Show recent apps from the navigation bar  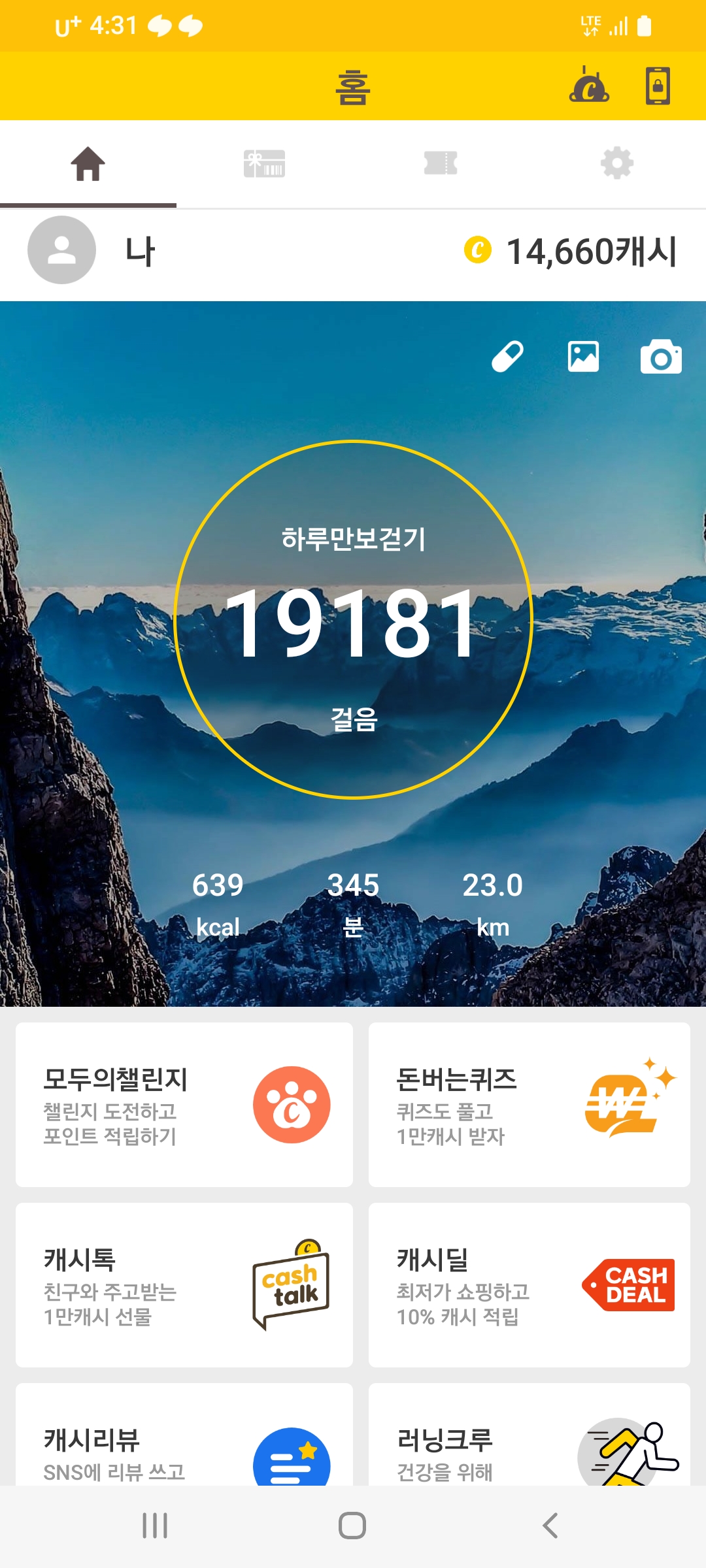point(155,1526)
